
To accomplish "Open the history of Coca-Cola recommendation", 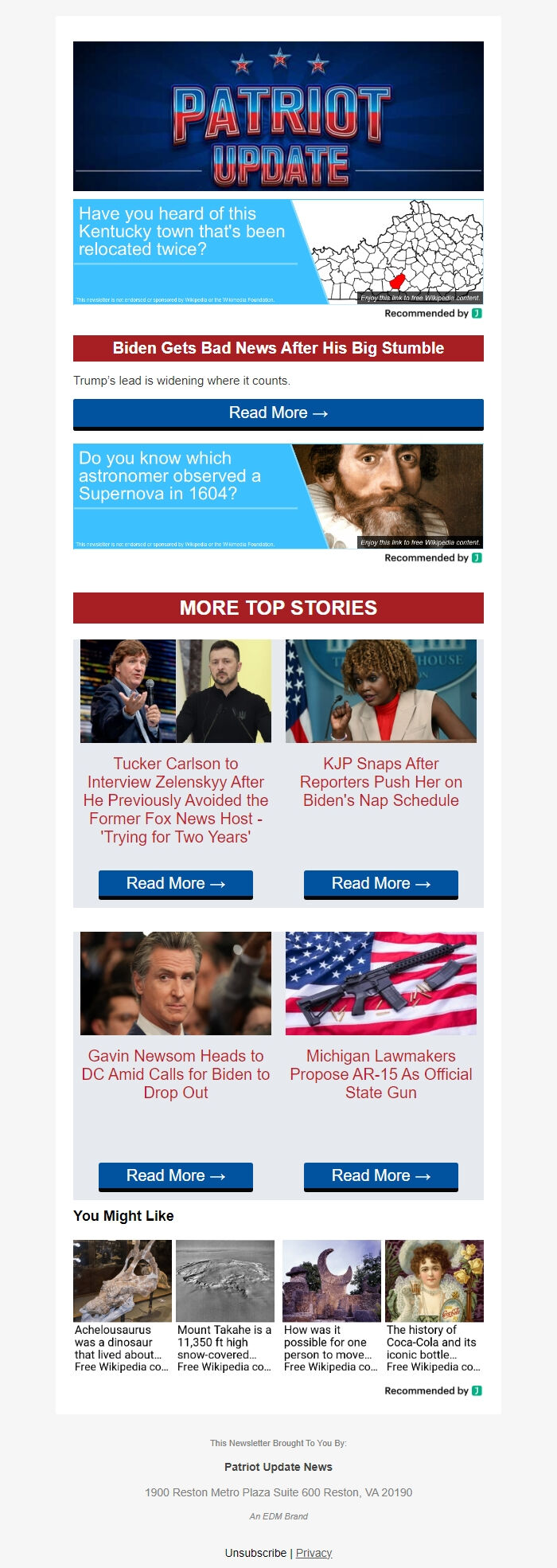I will coord(434,1306).
